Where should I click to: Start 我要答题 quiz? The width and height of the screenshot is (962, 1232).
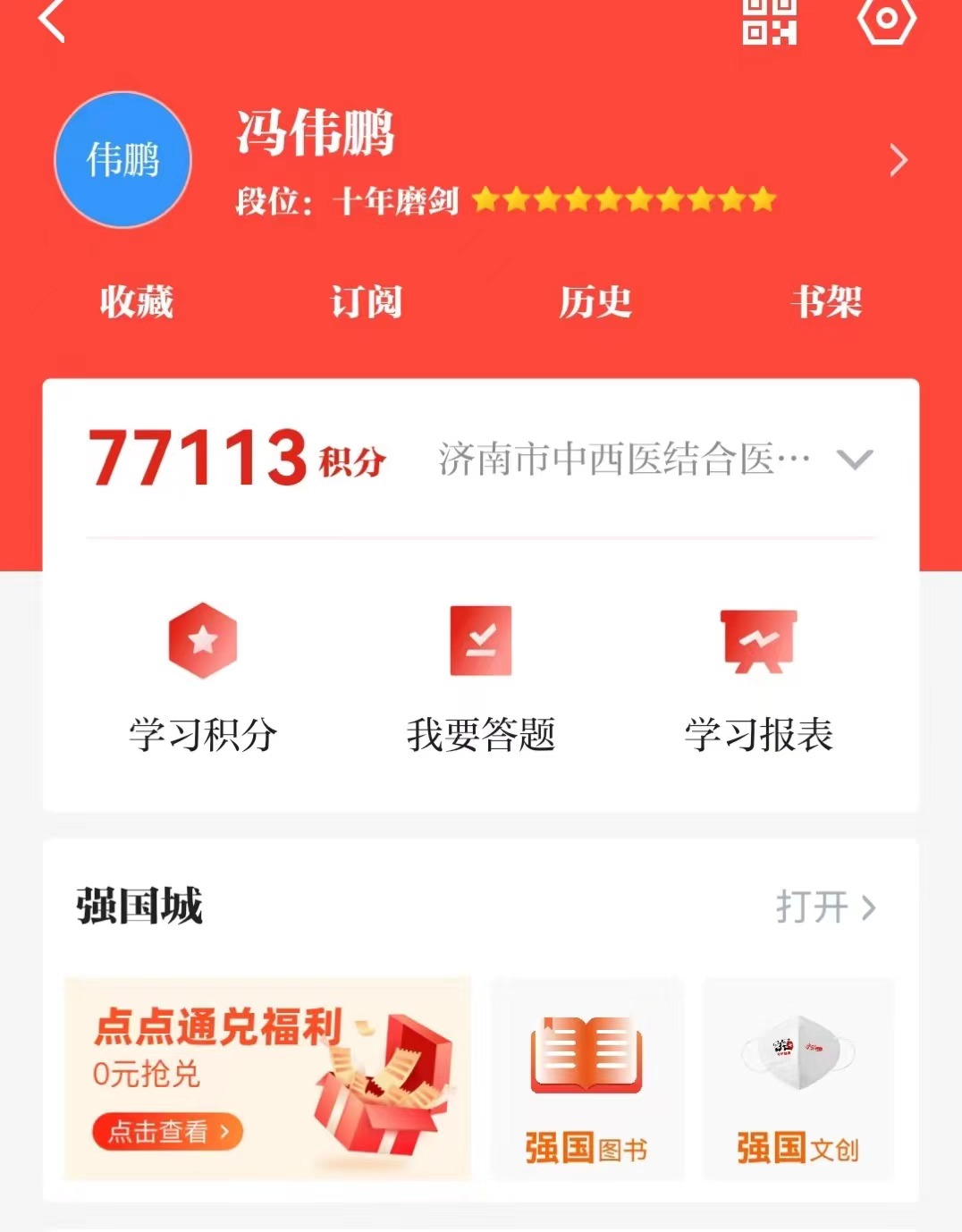[481, 678]
